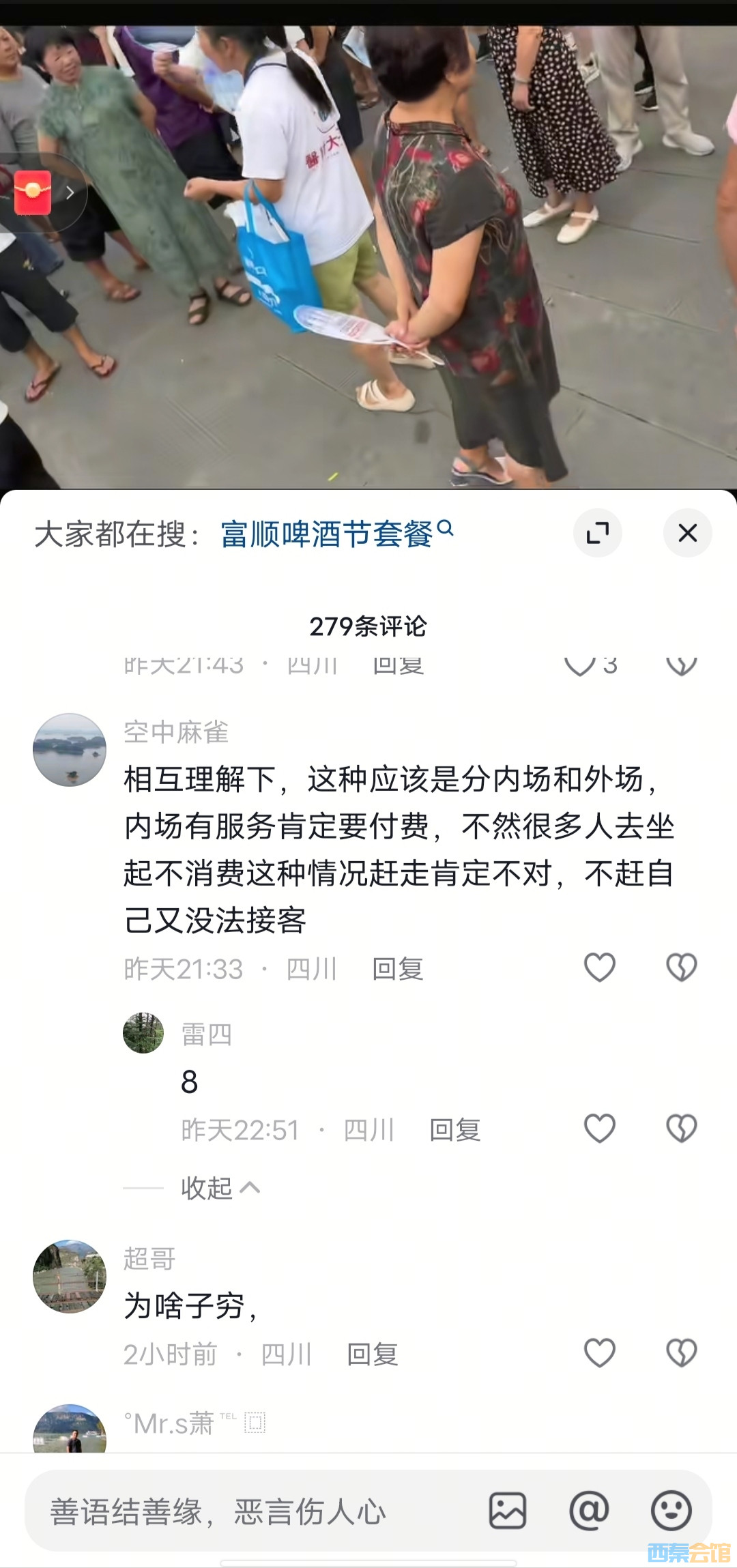The width and height of the screenshot is (737, 1568).
Task: Like 雷四's reply
Action: coord(600,1129)
